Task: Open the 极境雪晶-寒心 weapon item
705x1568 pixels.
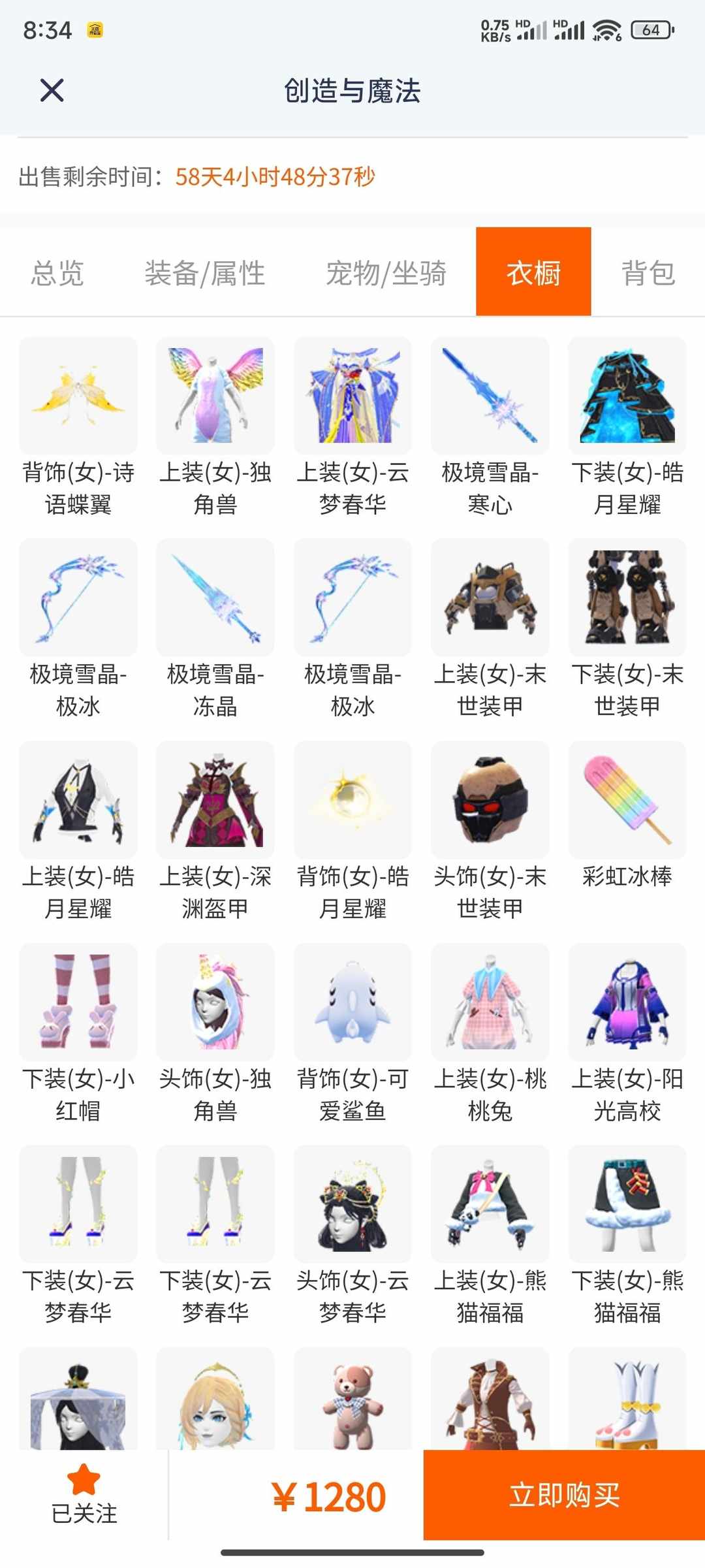Action: [489, 394]
